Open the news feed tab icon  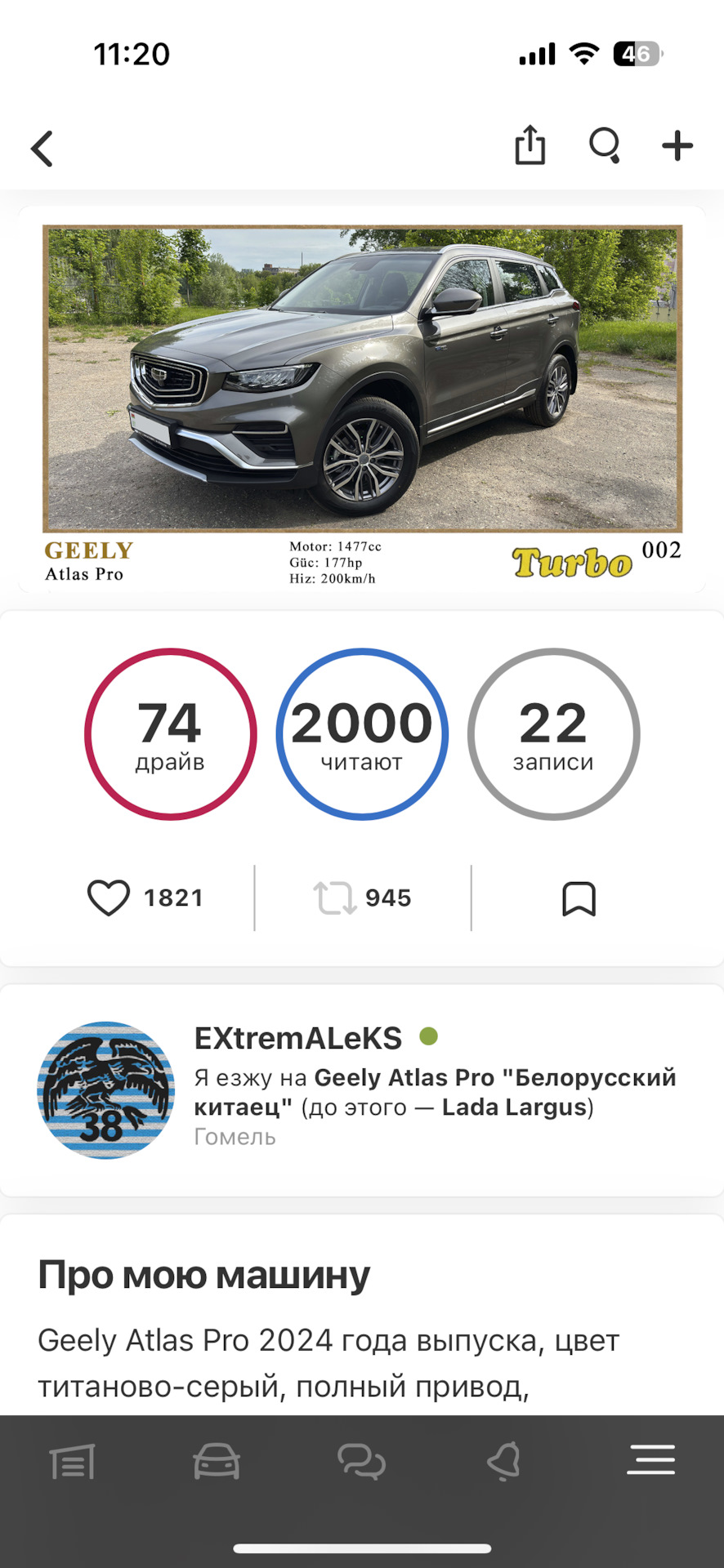coord(72,1462)
